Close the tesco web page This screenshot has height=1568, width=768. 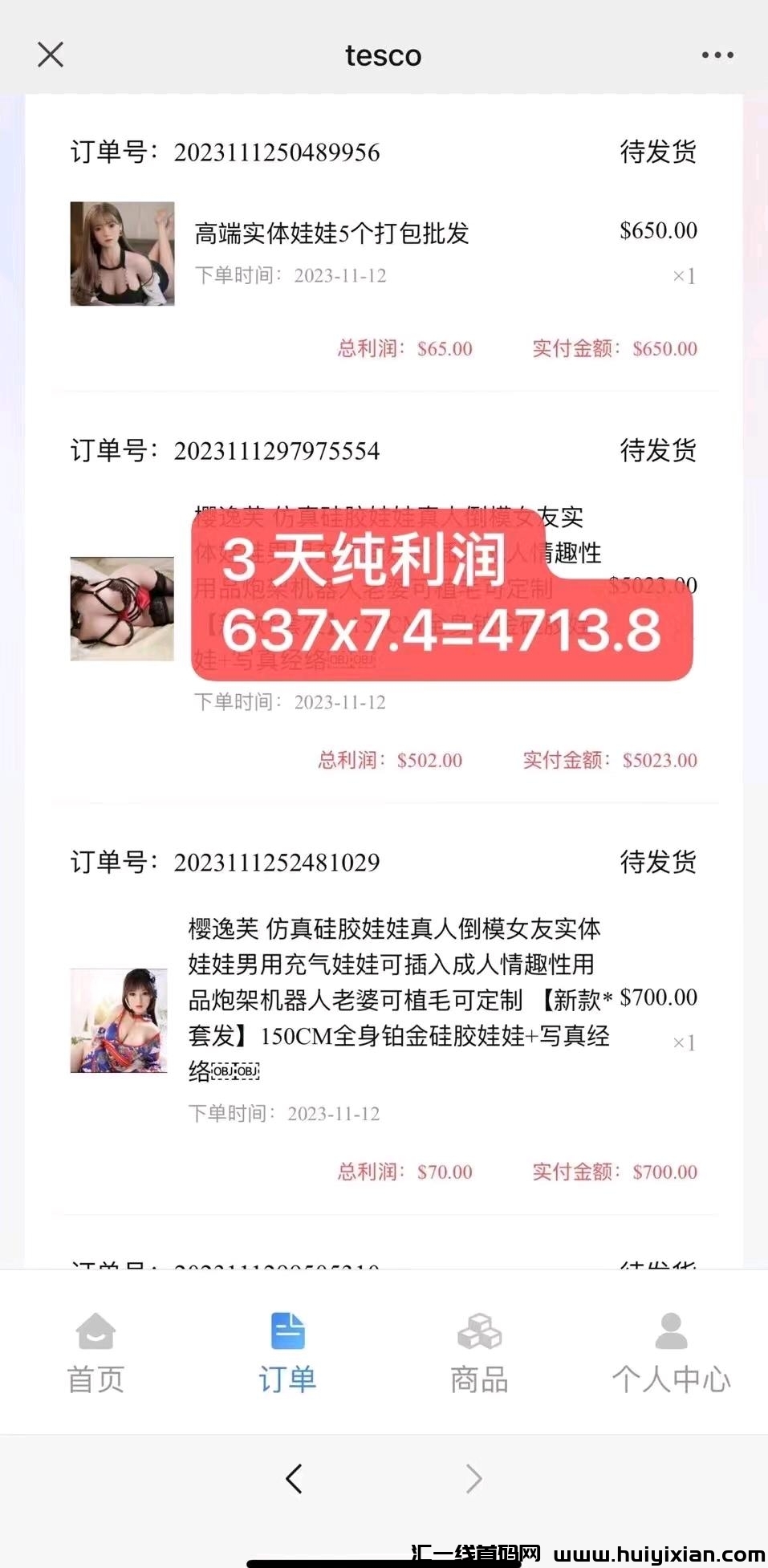pyautogui.click(x=51, y=55)
